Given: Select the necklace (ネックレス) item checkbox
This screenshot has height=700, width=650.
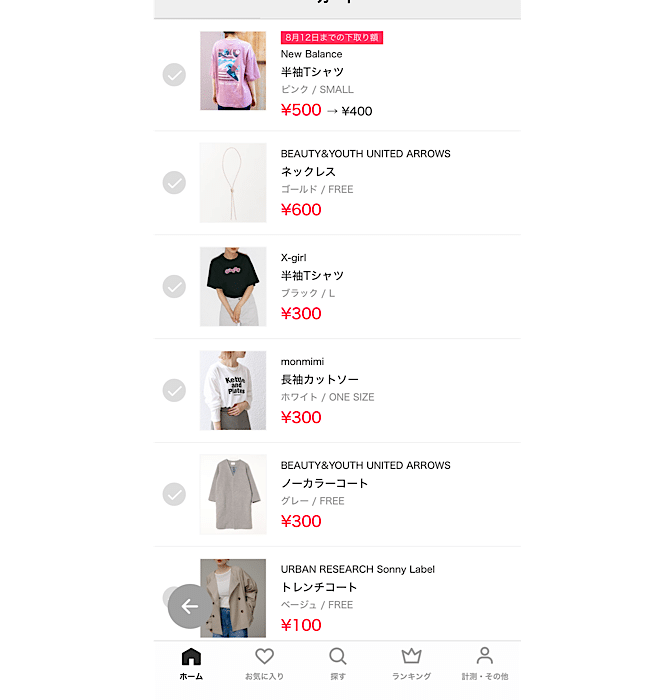Looking at the screenshot, I should click(174, 183).
